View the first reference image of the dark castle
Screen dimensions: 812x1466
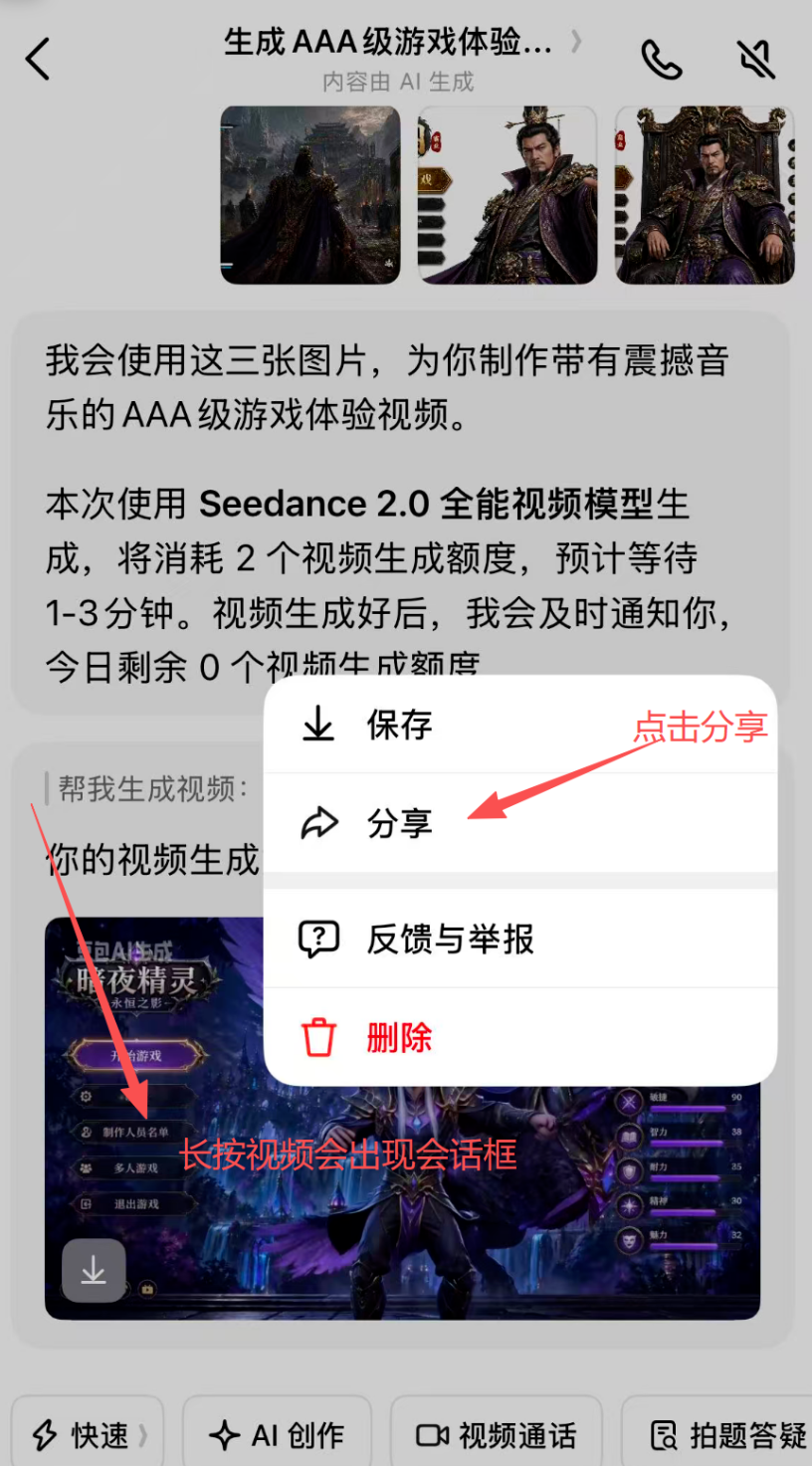[310, 195]
